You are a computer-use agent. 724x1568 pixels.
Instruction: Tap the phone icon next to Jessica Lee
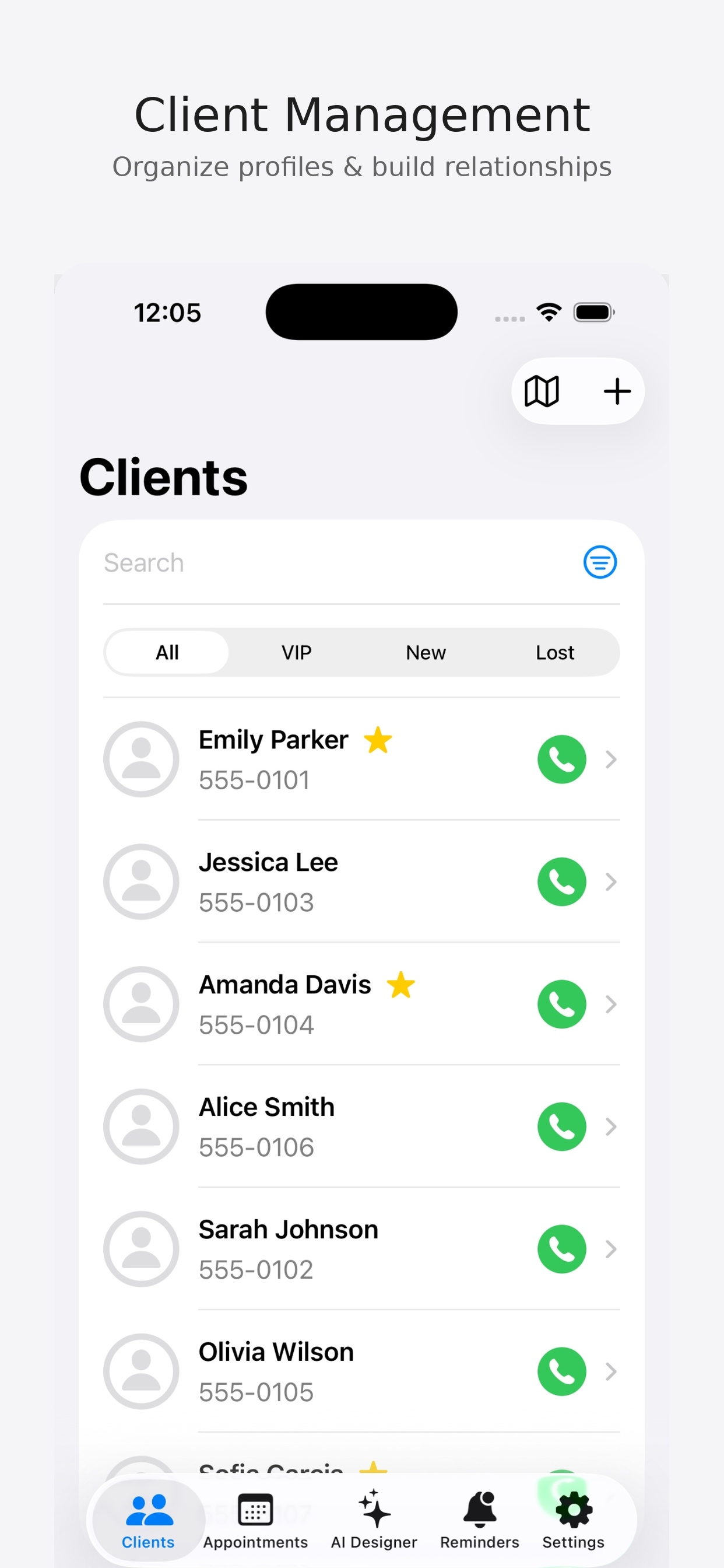click(561, 881)
